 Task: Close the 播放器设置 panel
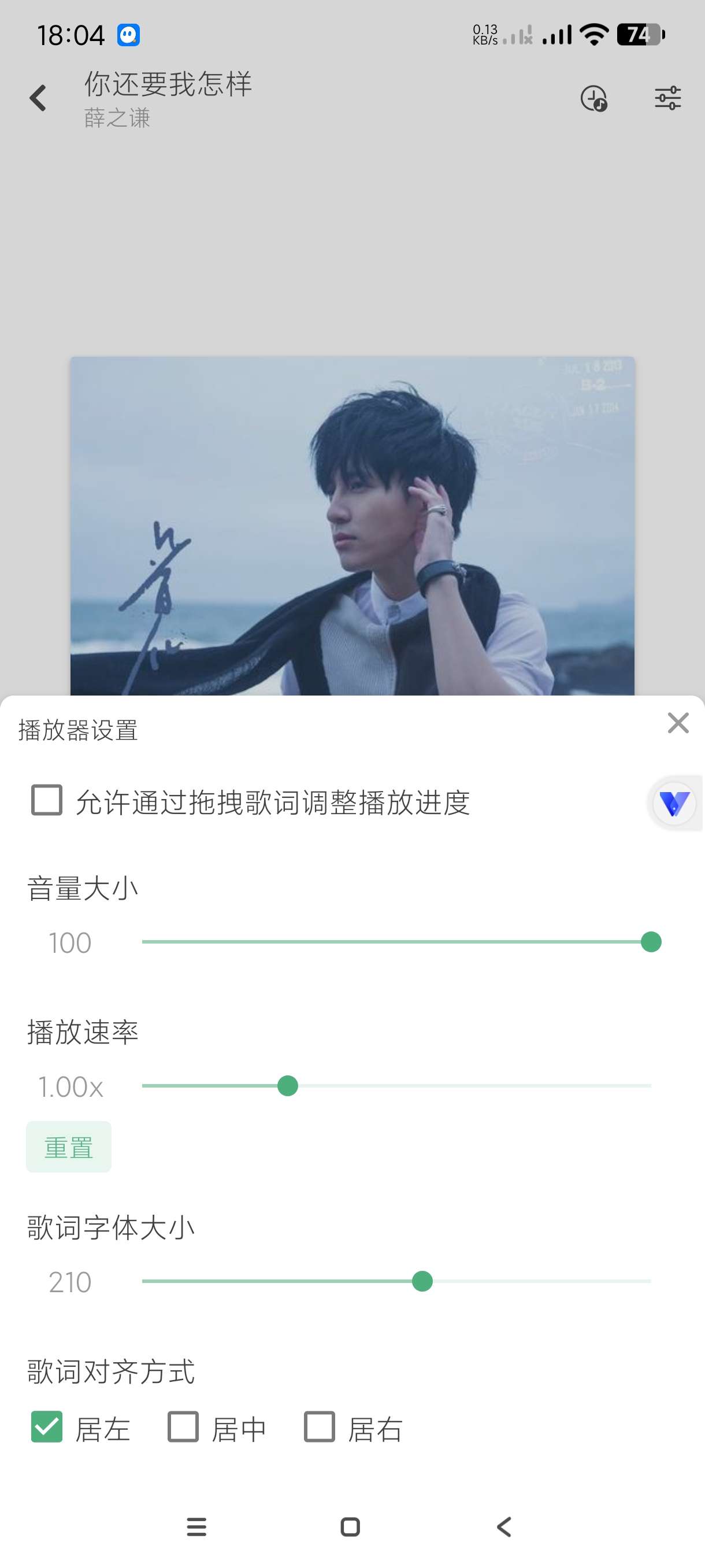pyautogui.click(x=678, y=723)
